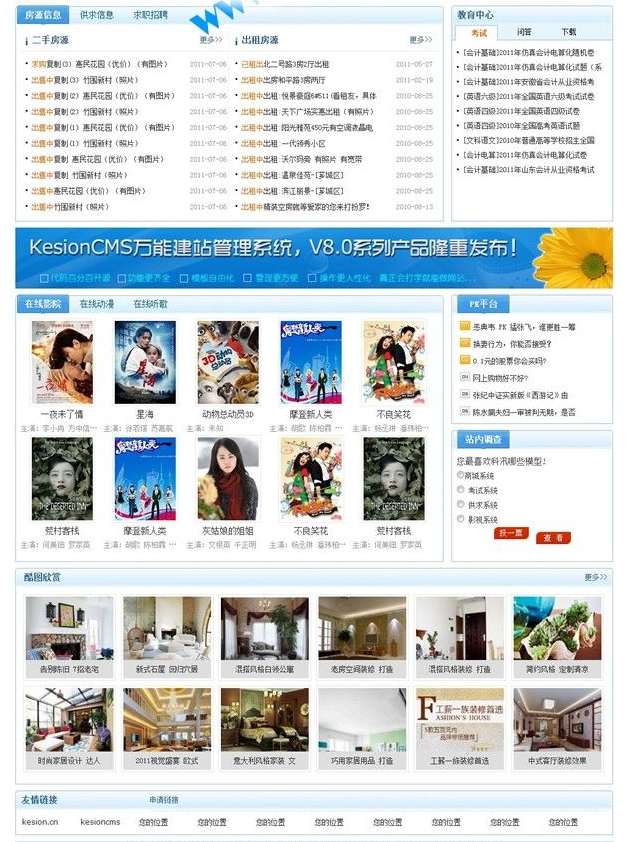Open the movie 动物总动员3D
Screen dimensions: 639x842
(x=228, y=364)
